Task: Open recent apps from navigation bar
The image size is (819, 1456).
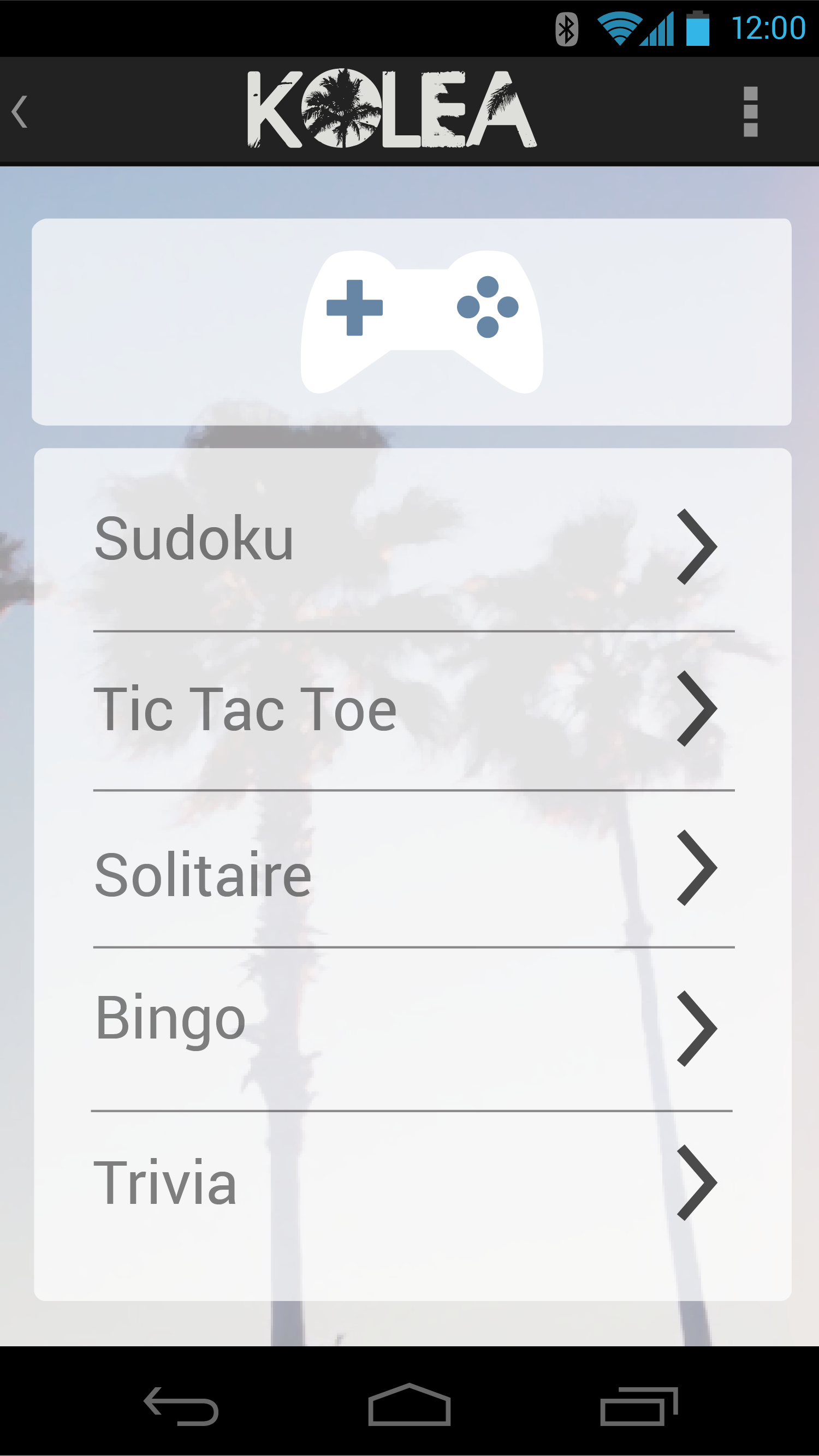Action: coord(639,1406)
